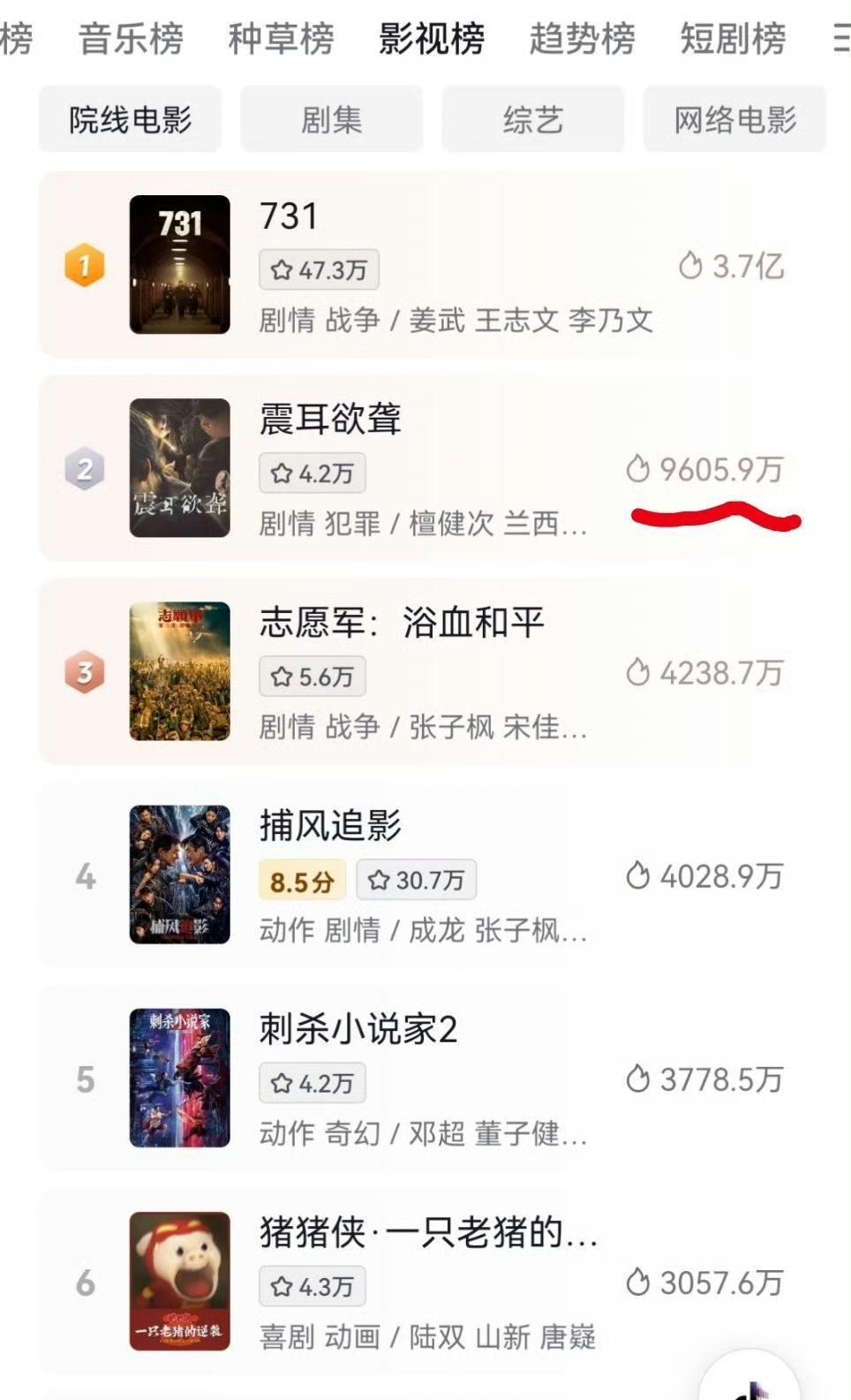Viewport: 851px width, 1400px height.
Task: Show the 网络电影 ranking
Action: tap(734, 119)
